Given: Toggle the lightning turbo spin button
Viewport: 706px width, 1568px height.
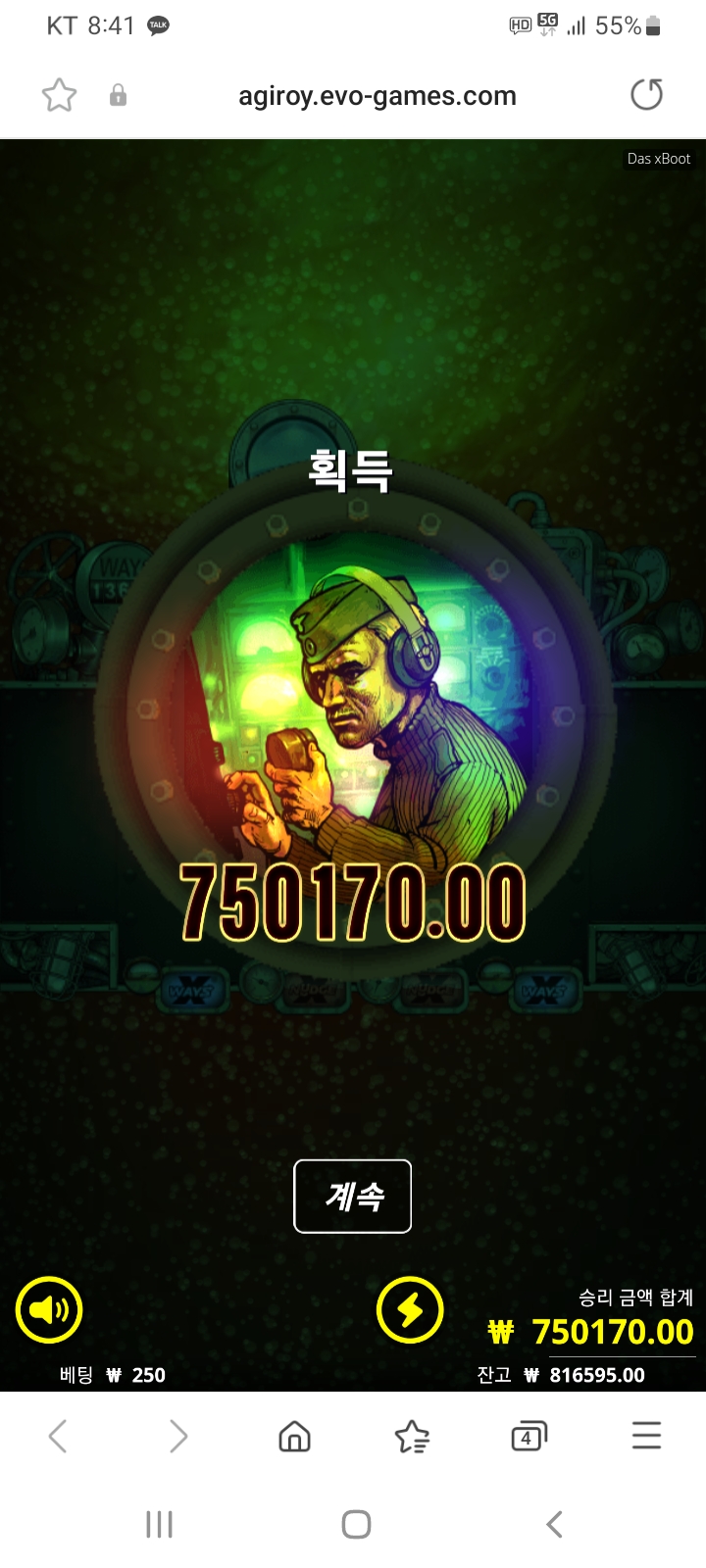Looking at the screenshot, I should (410, 1310).
